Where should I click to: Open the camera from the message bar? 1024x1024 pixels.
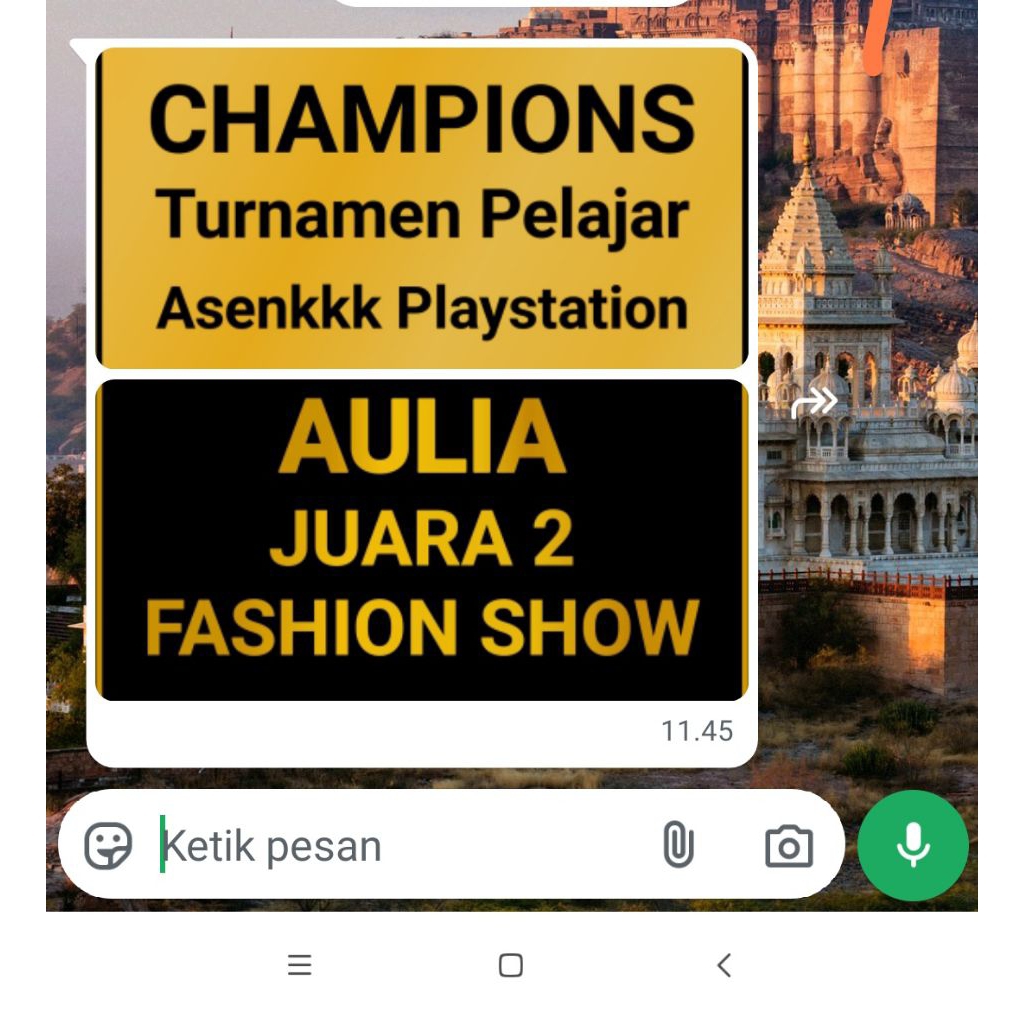point(789,847)
